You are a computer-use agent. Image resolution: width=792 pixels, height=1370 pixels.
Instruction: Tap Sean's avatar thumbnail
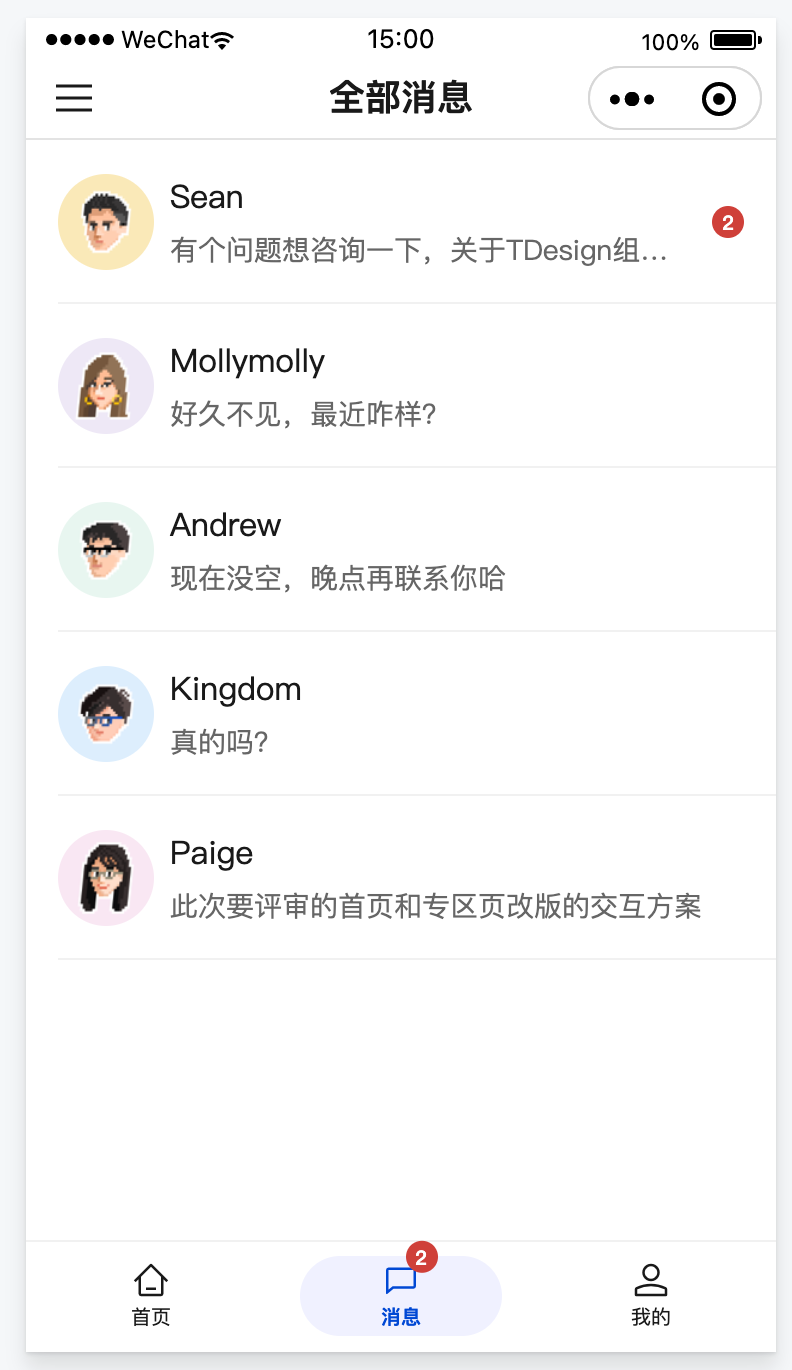click(x=106, y=221)
